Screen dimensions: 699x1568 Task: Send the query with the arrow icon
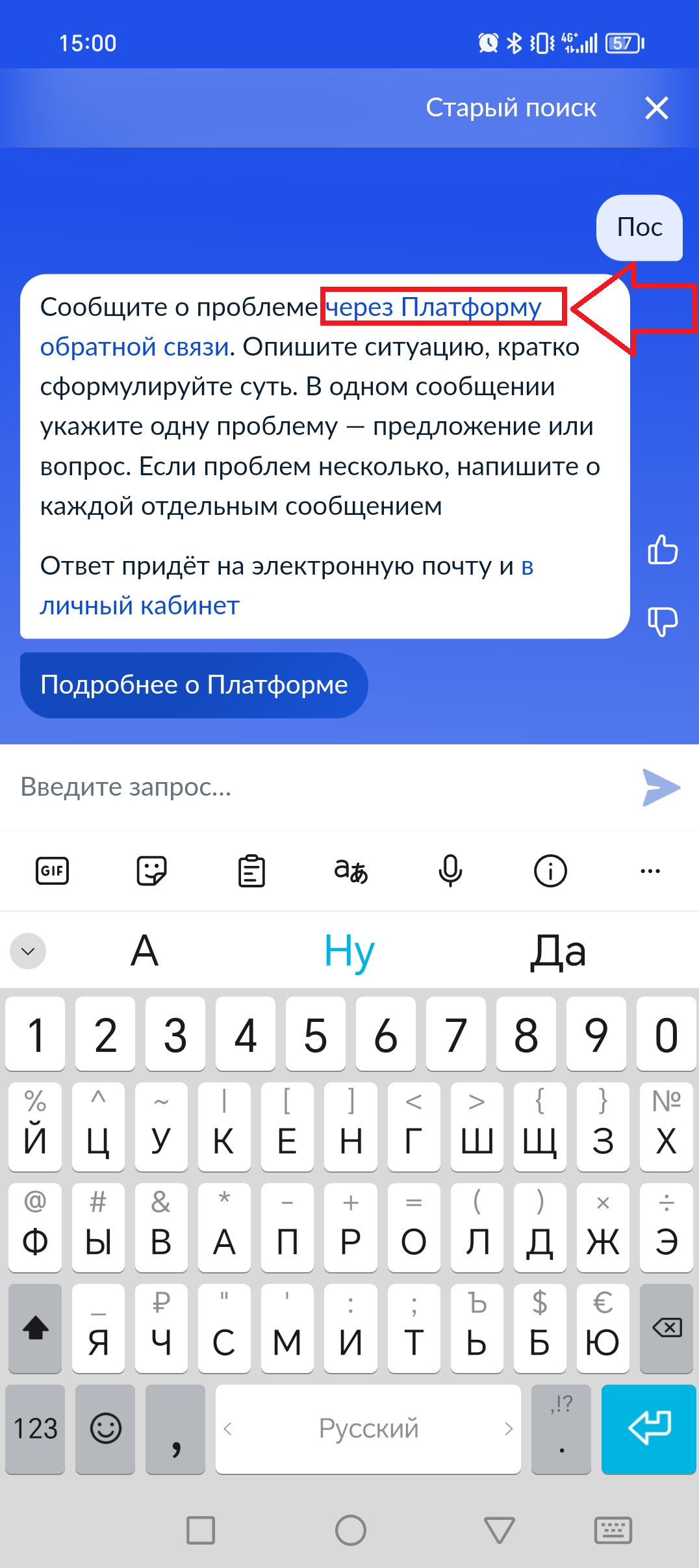pos(661,787)
